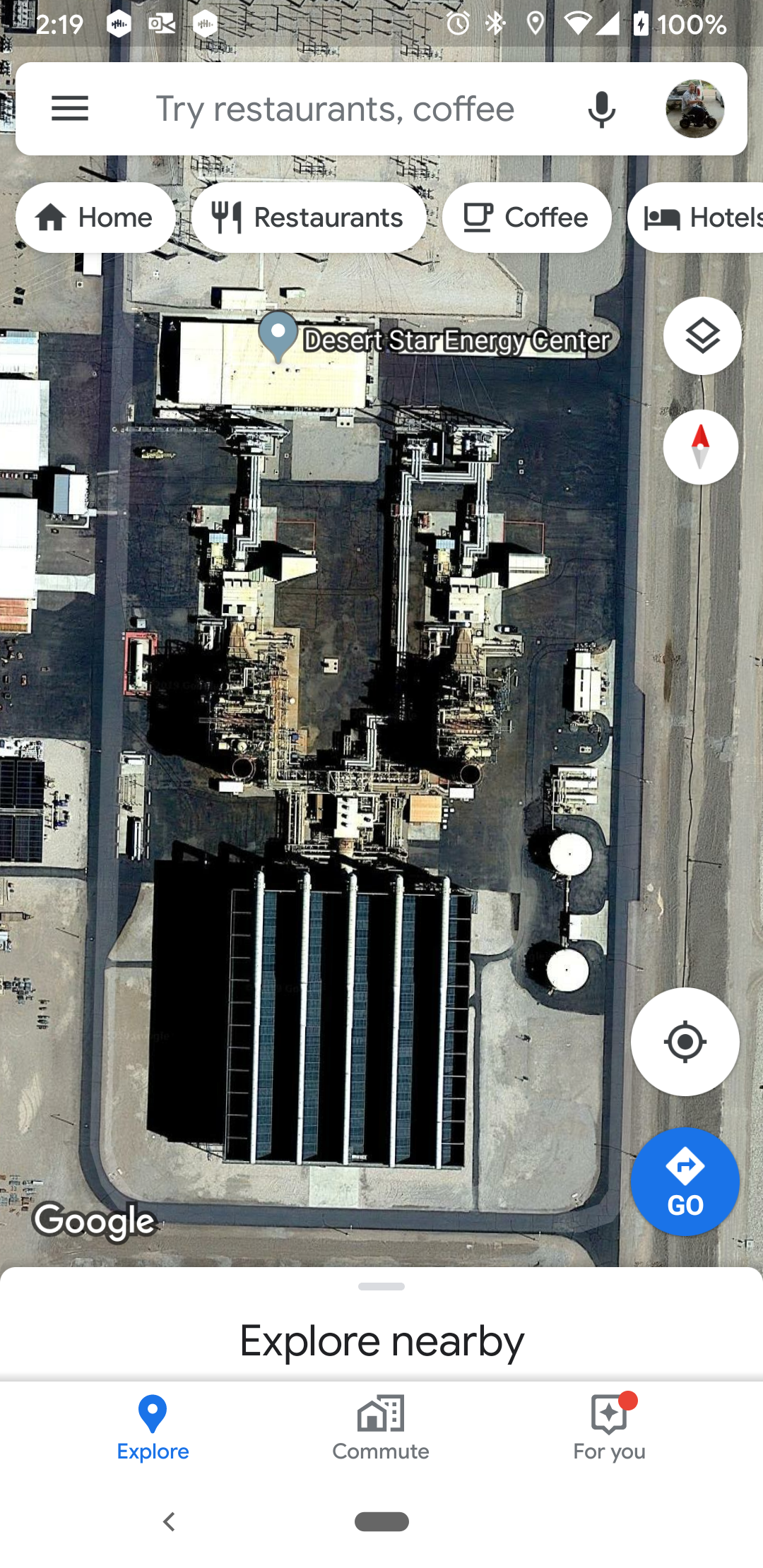The image size is (763, 1568).
Task: Go back with system back arrow
Action: pyautogui.click(x=169, y=1521)
